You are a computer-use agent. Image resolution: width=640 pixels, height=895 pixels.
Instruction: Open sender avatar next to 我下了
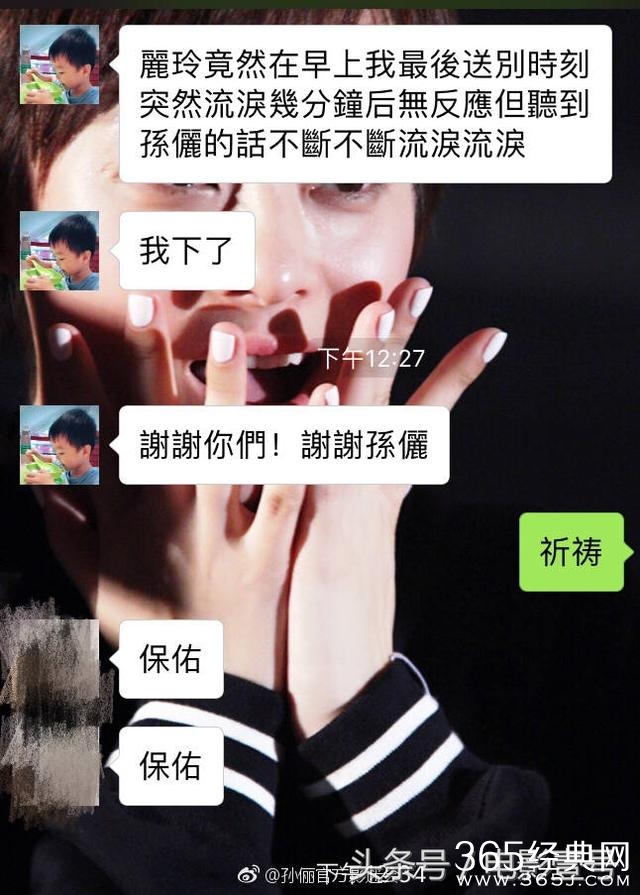tap(59, 250)
